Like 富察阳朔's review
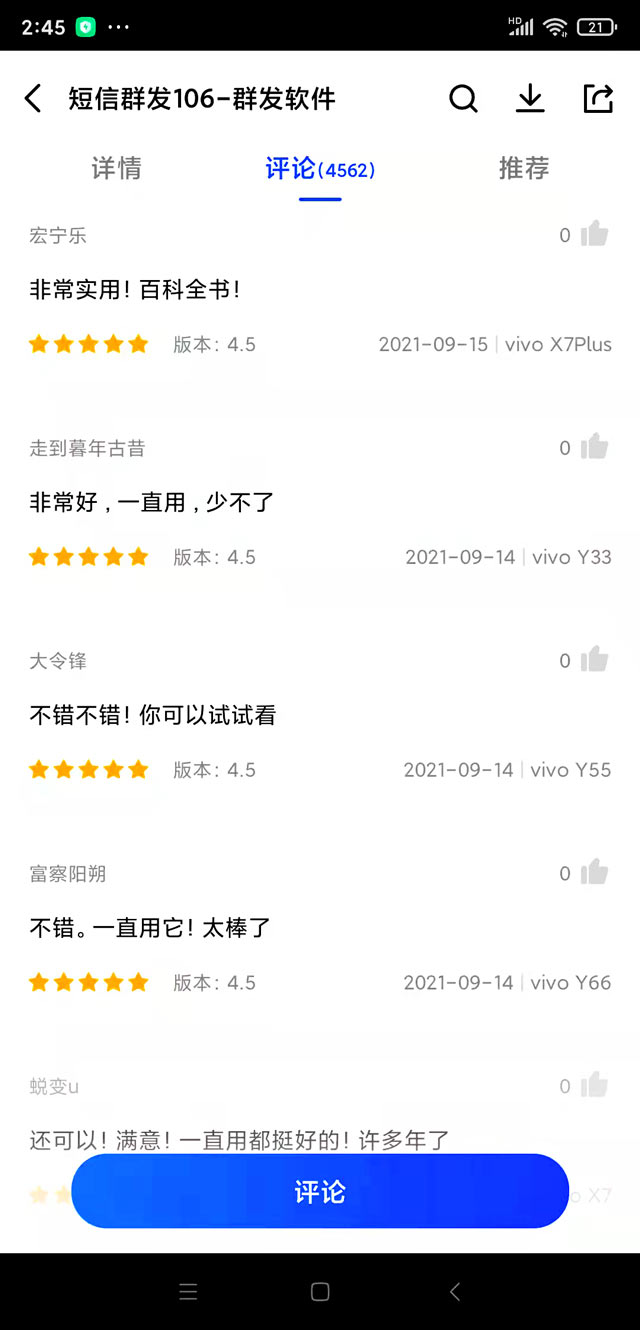The image size is (640, 1330). pos(594,873)
